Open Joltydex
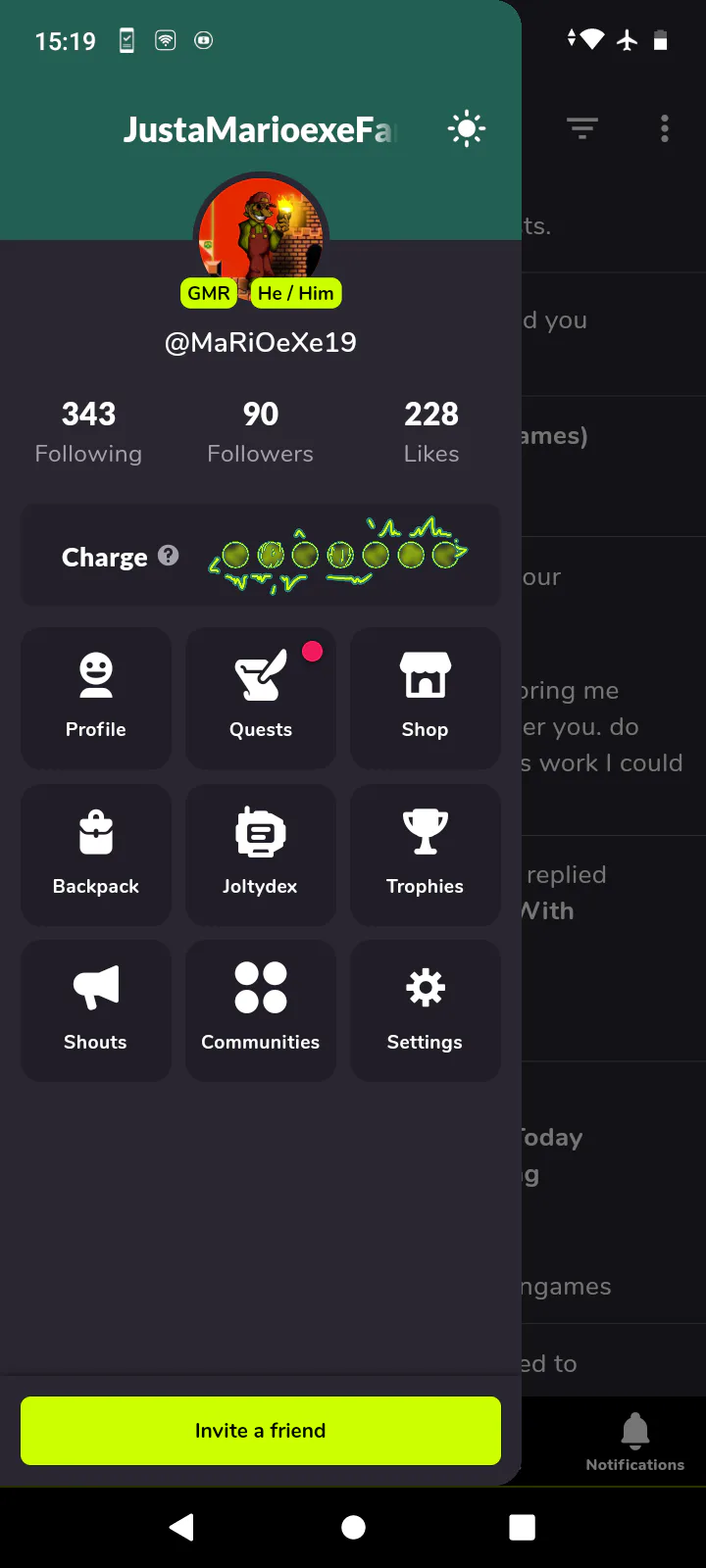The width and height of the screenshot is (706, 1568). (x=261, y=855)
